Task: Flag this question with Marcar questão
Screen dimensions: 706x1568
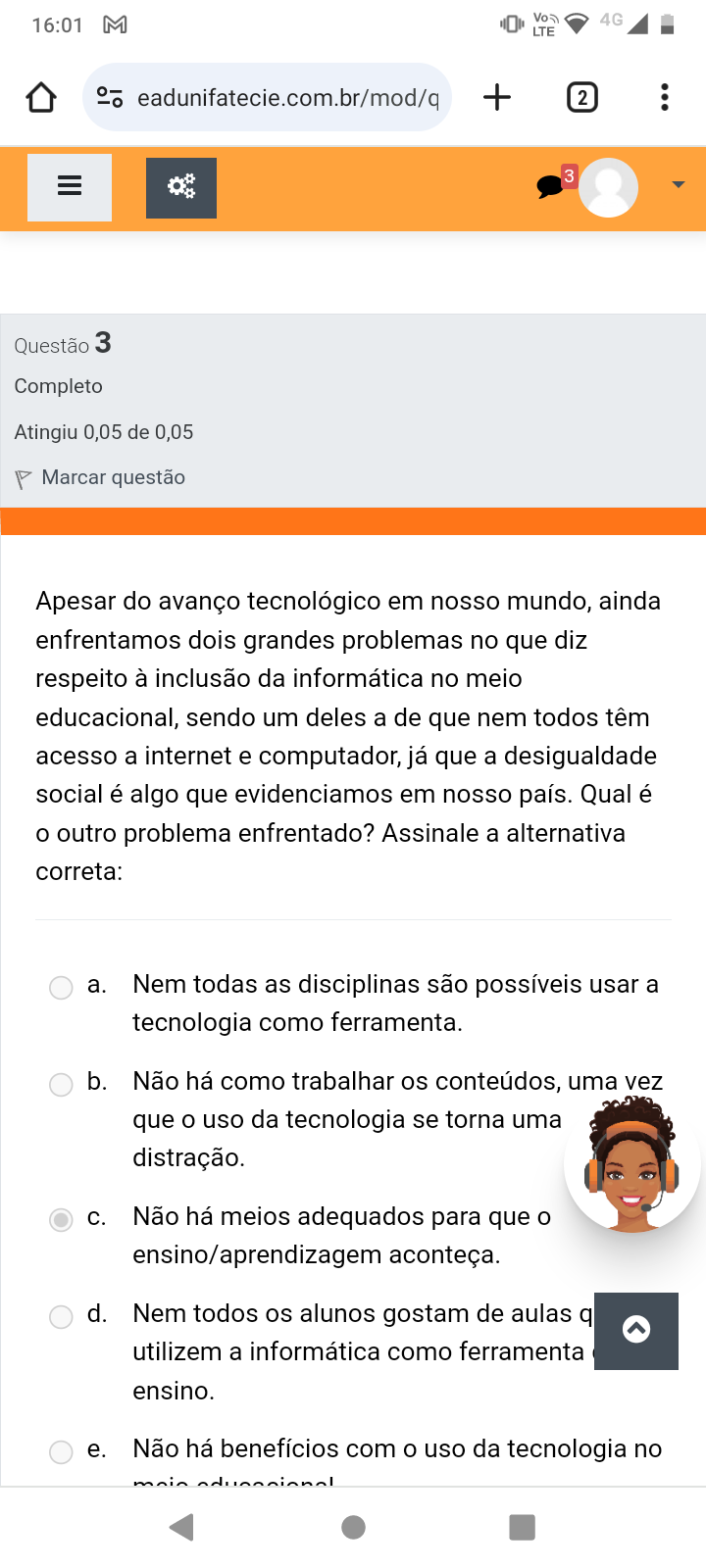Action: pyautogui.click(x=100, y=477)
